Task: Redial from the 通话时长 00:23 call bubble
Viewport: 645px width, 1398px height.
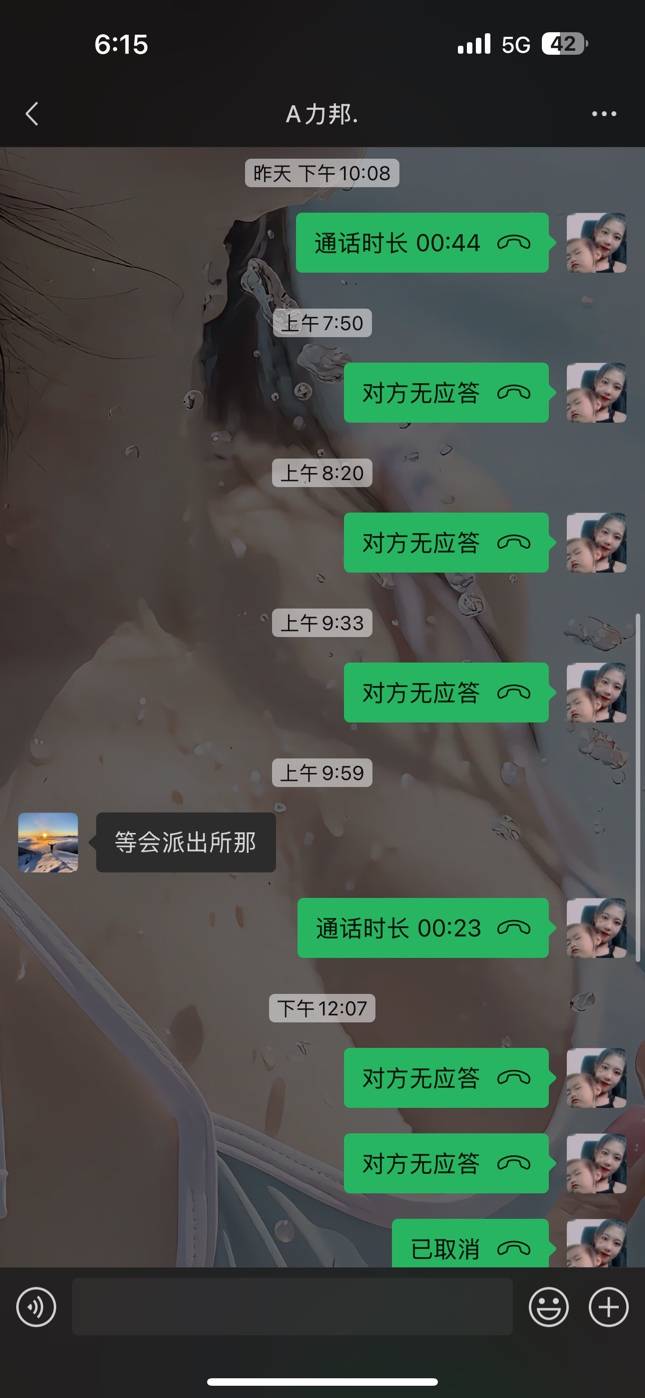Action: [423, 928]
